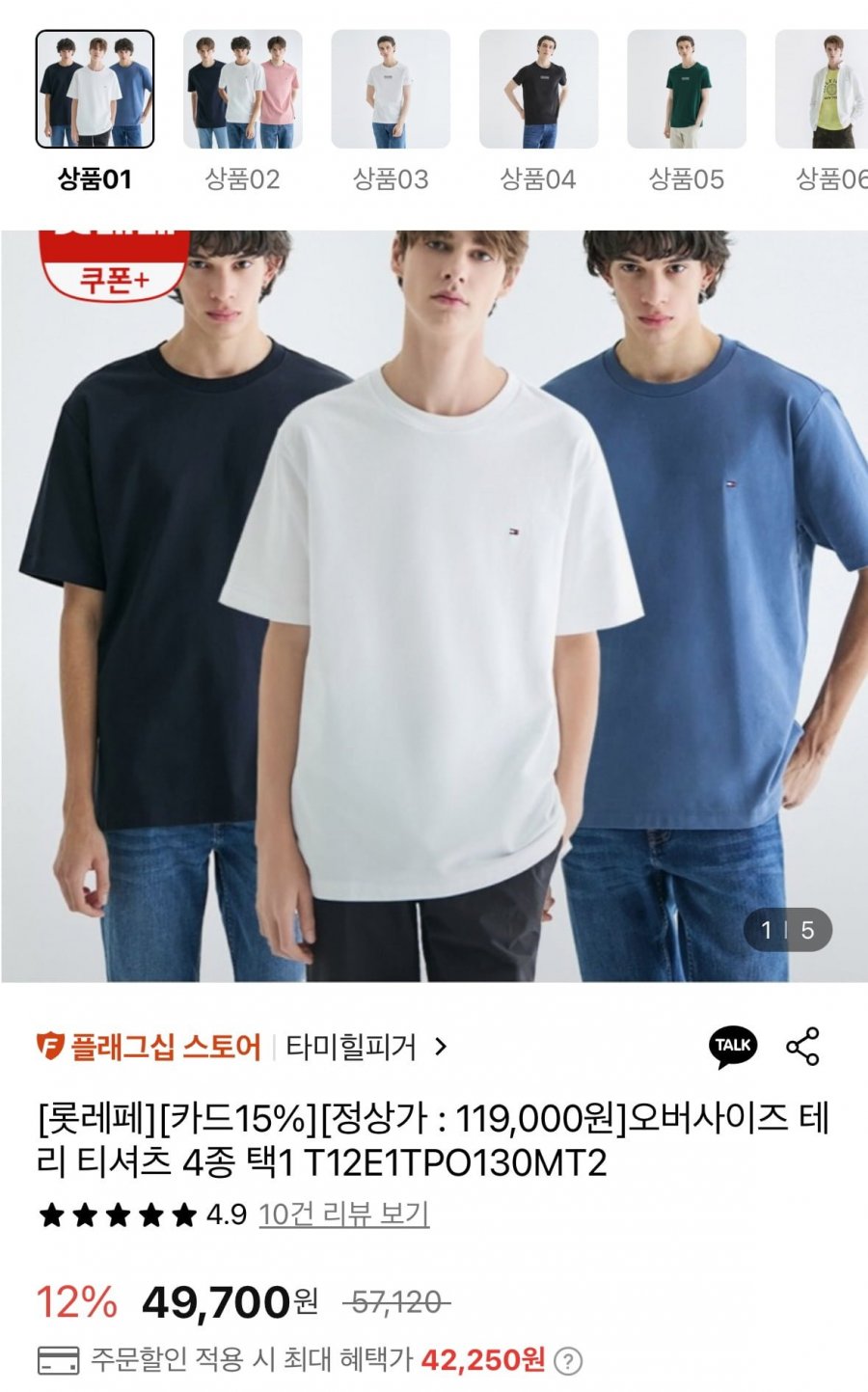This screenshot has width=868, height=1392.
Task: Open the main product photo
Action: [434, 606]
